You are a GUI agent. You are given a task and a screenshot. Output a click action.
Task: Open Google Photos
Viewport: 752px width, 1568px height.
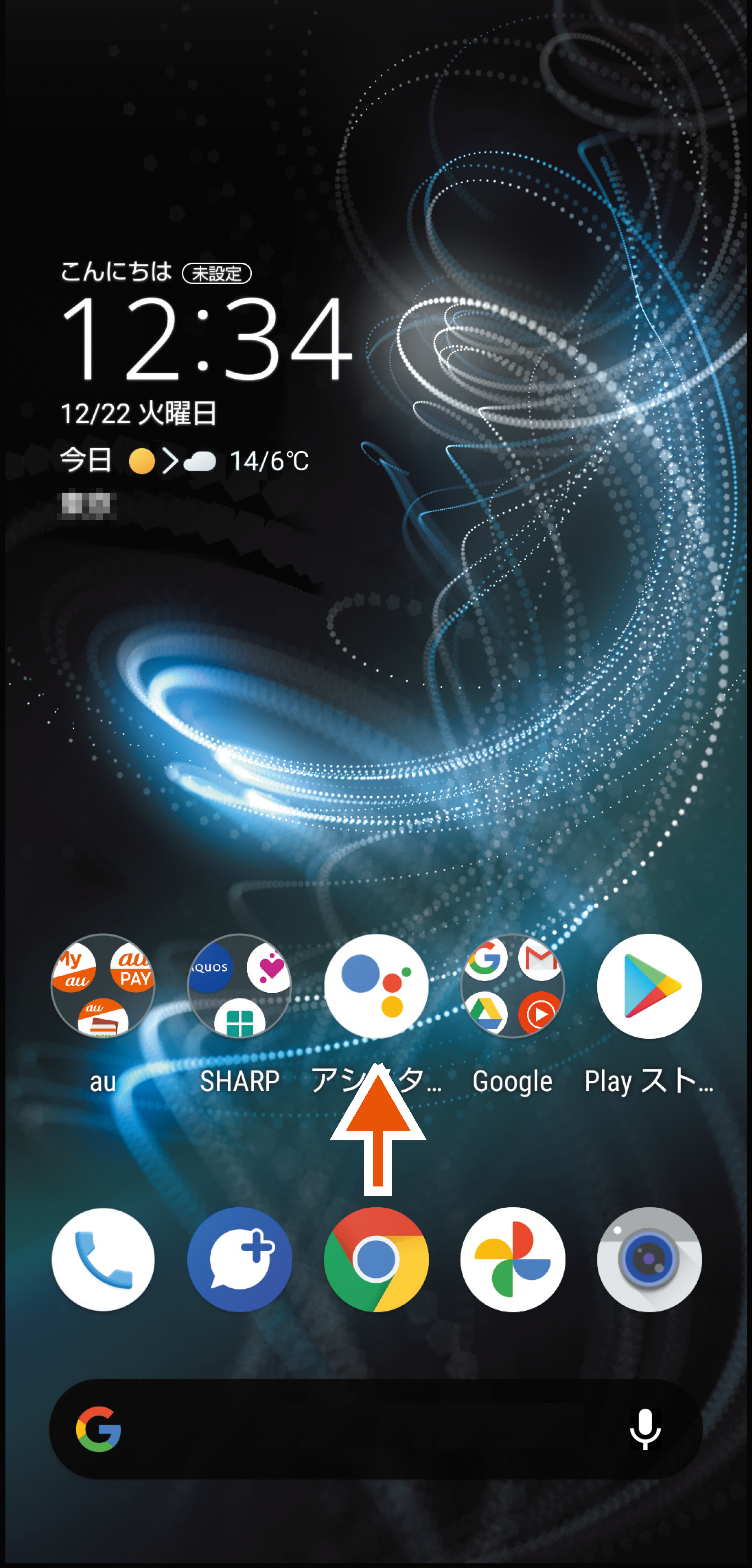click(x=512, y=1259)
